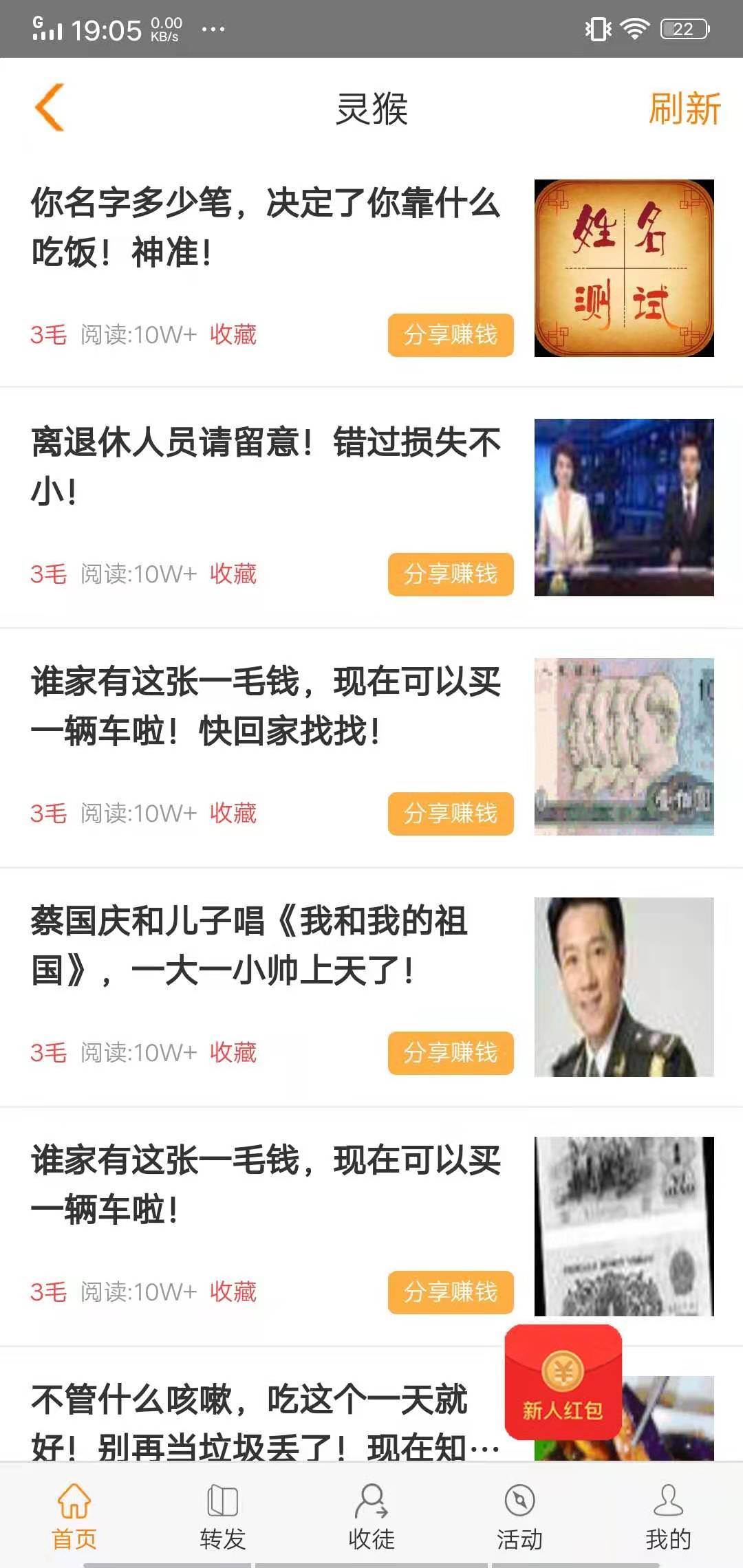
Task: Tap 刷新 to refresh the article list
Action: click(685, 109)
